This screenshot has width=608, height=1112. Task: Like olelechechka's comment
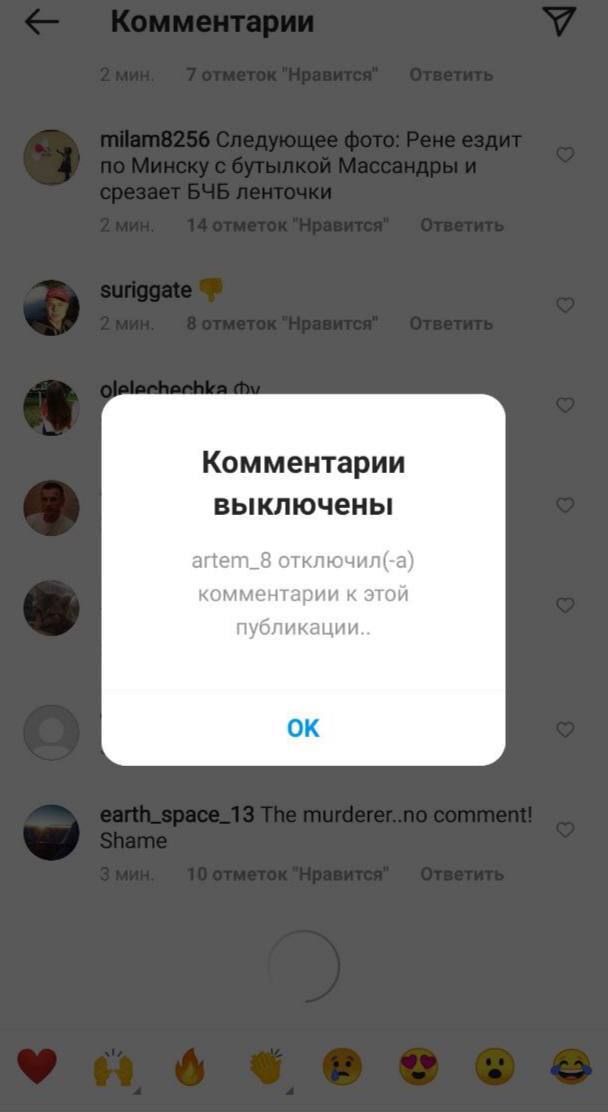point(565,405)
